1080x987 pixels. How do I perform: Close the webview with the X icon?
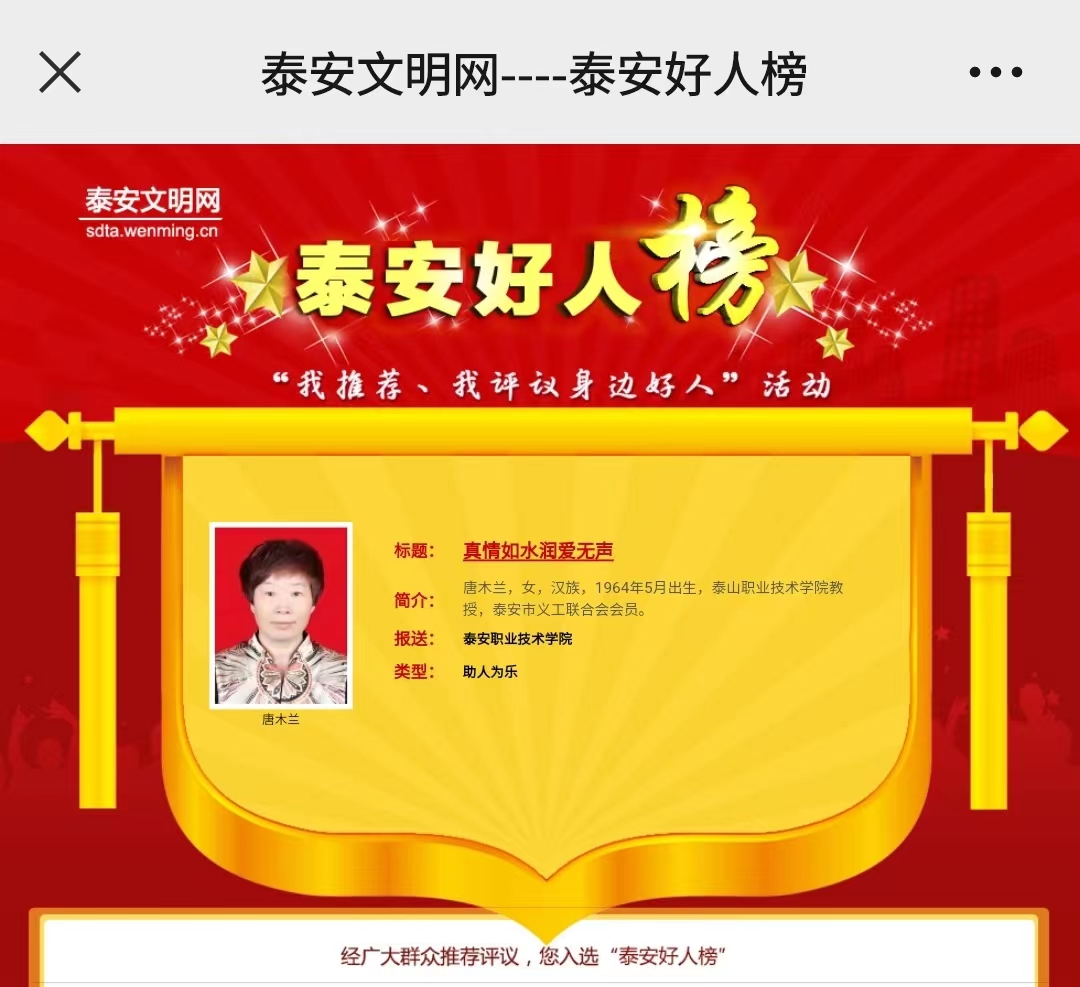coord(60,73)
